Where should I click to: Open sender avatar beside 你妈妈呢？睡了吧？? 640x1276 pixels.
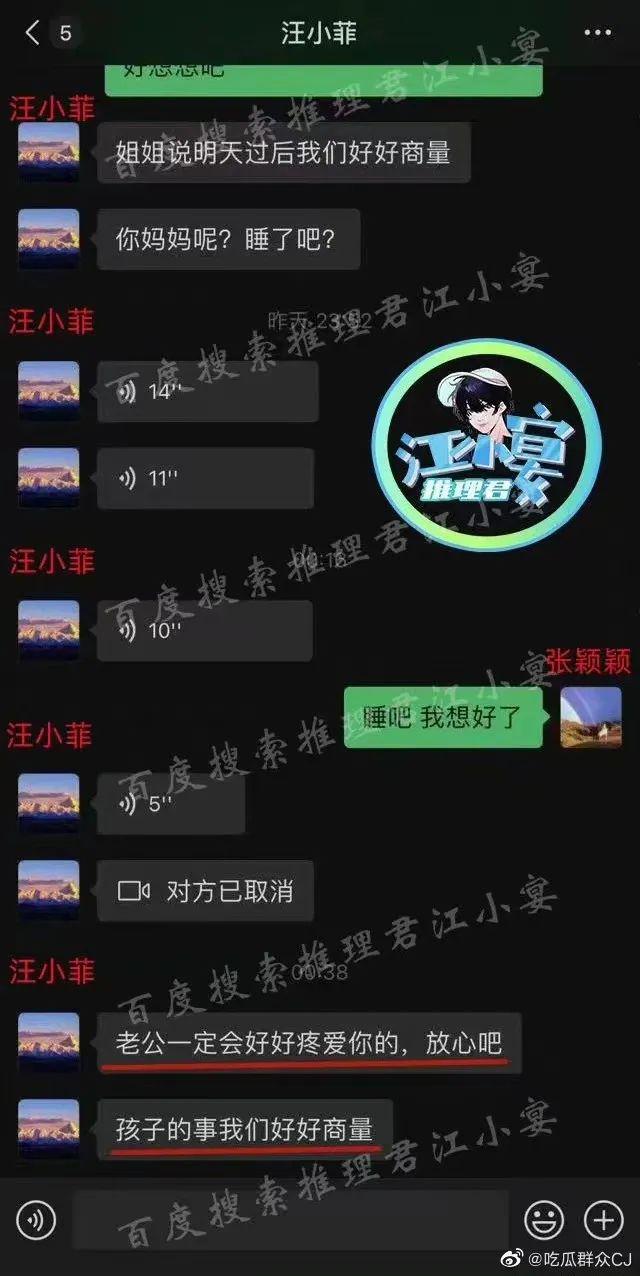tap(48, 239)
